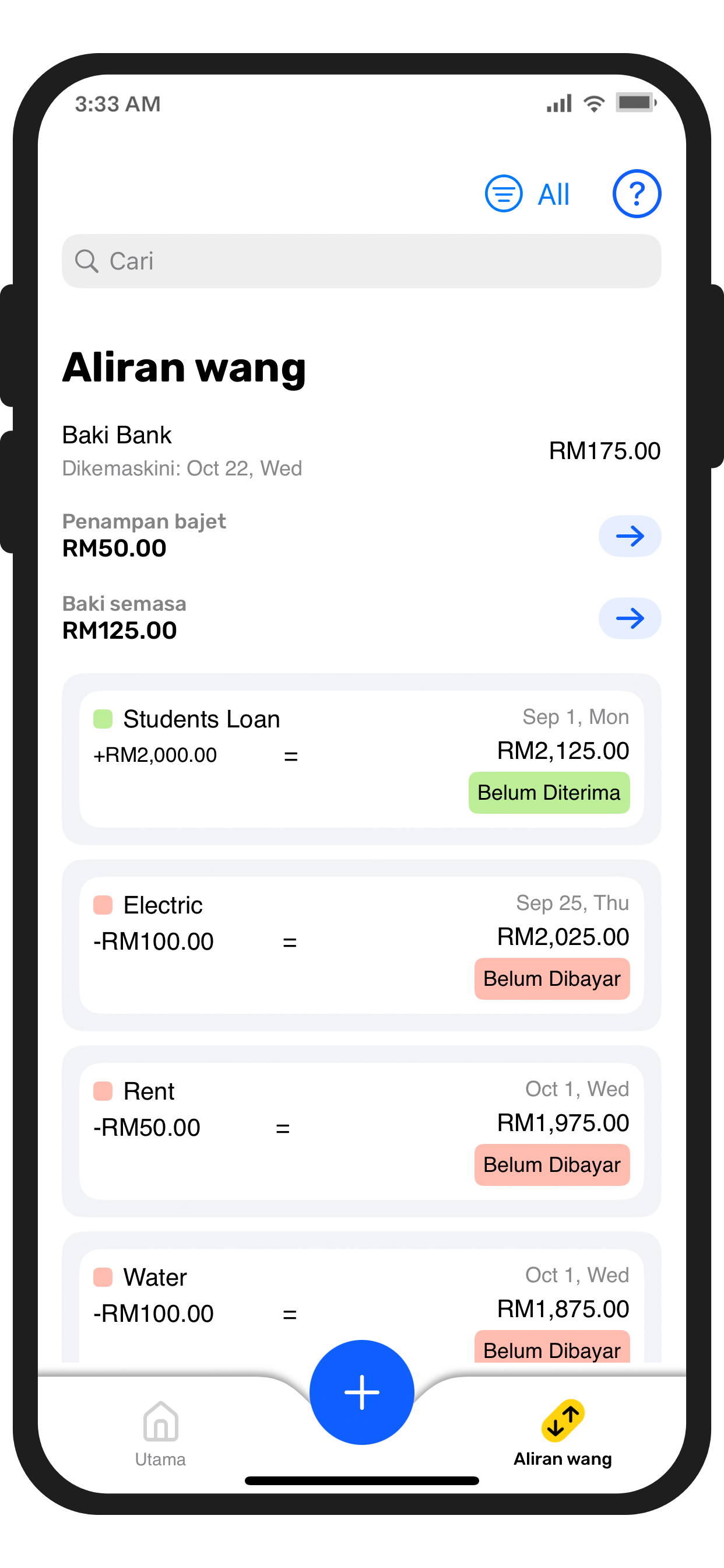
Task: Switch to the Utama tab
Action: point(160,1433)
